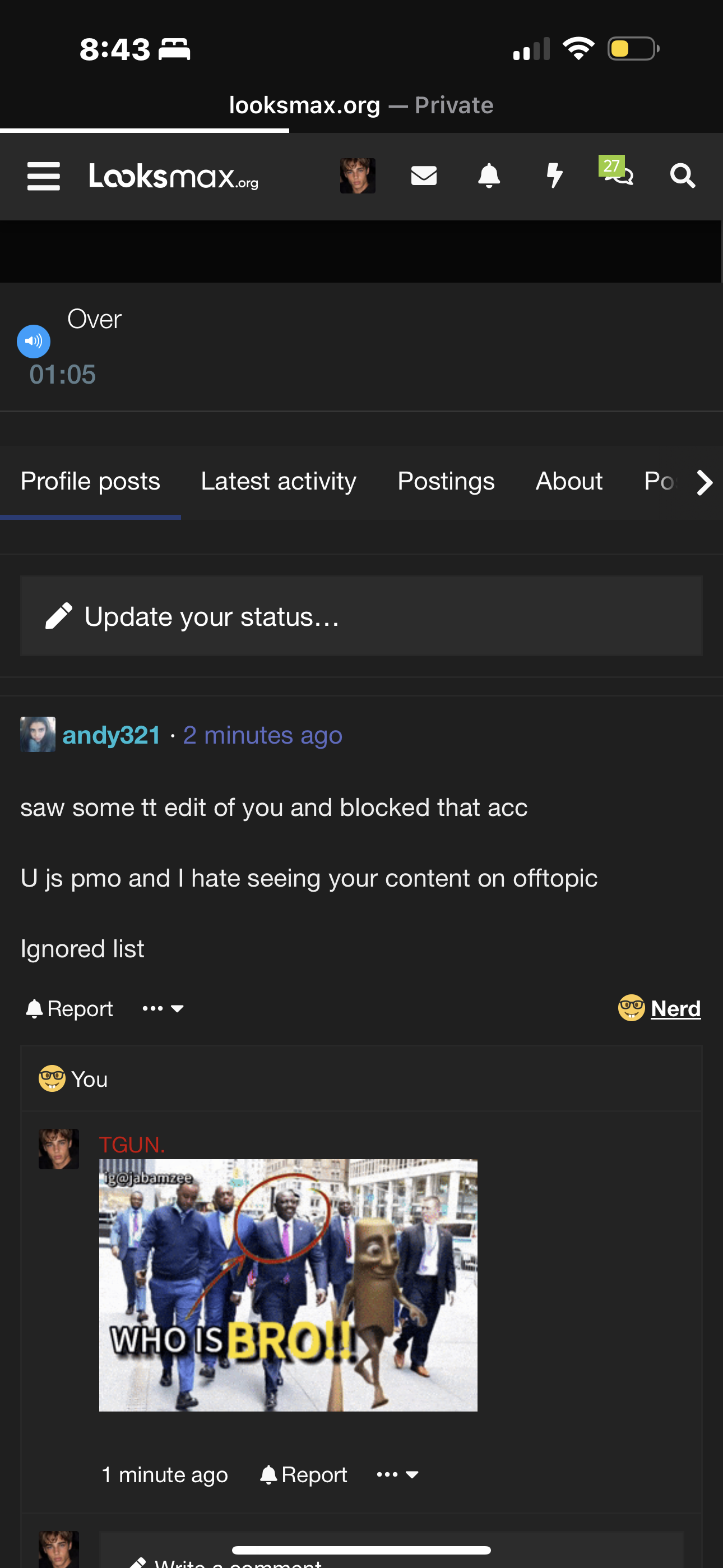This screenshot has height=1568, width=723.
Task: Open the hamburger navigation menu
Action: click(44, 177)
